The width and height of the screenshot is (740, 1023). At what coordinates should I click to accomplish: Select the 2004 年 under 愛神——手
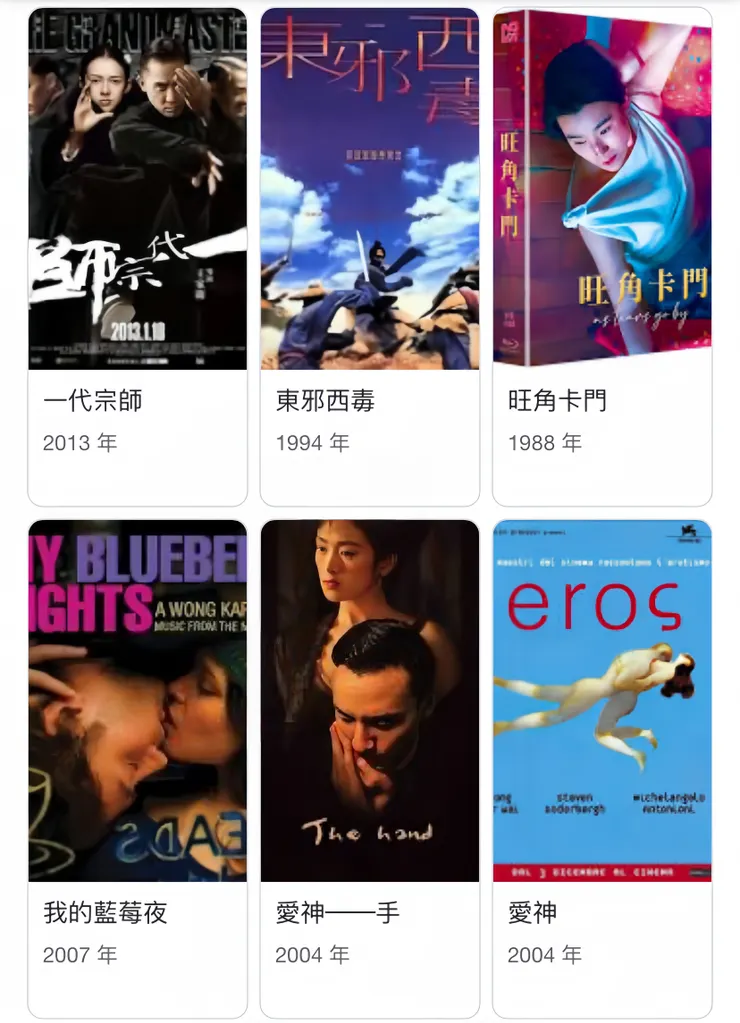pyautogui.click(x=312, y=954)
